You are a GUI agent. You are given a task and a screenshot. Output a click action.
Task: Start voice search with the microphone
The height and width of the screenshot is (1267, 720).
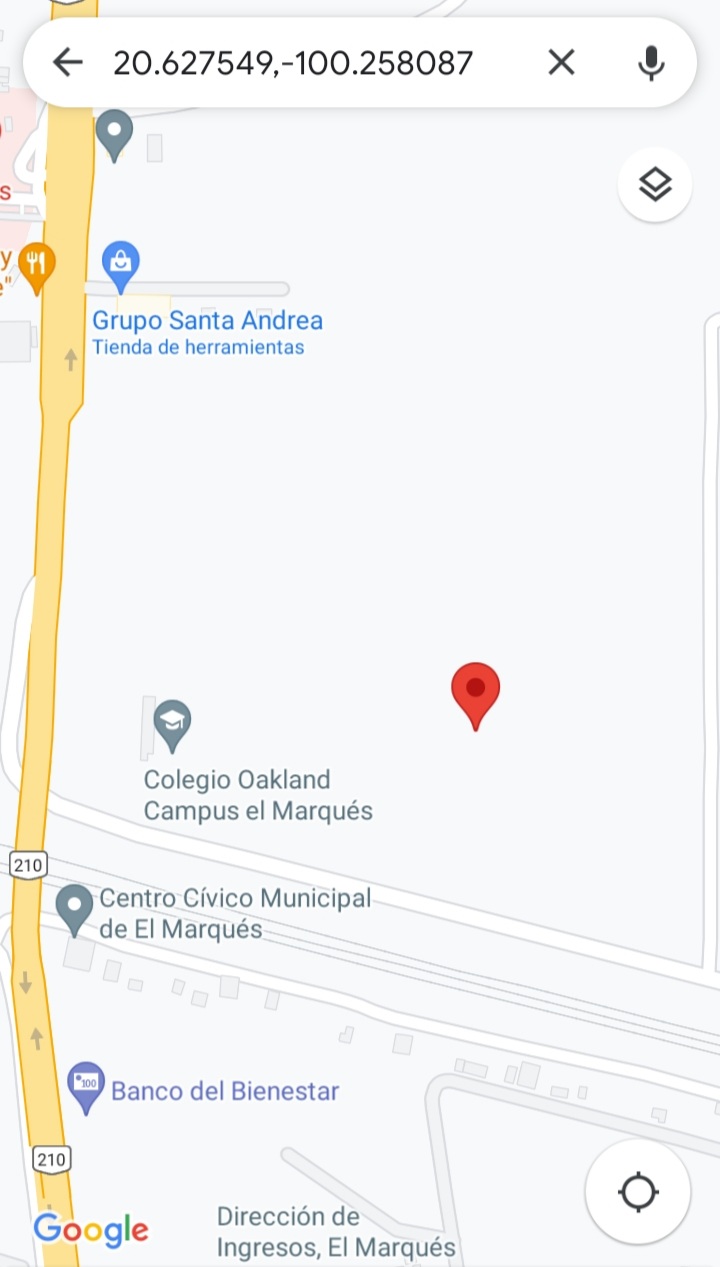pos(651,63)
